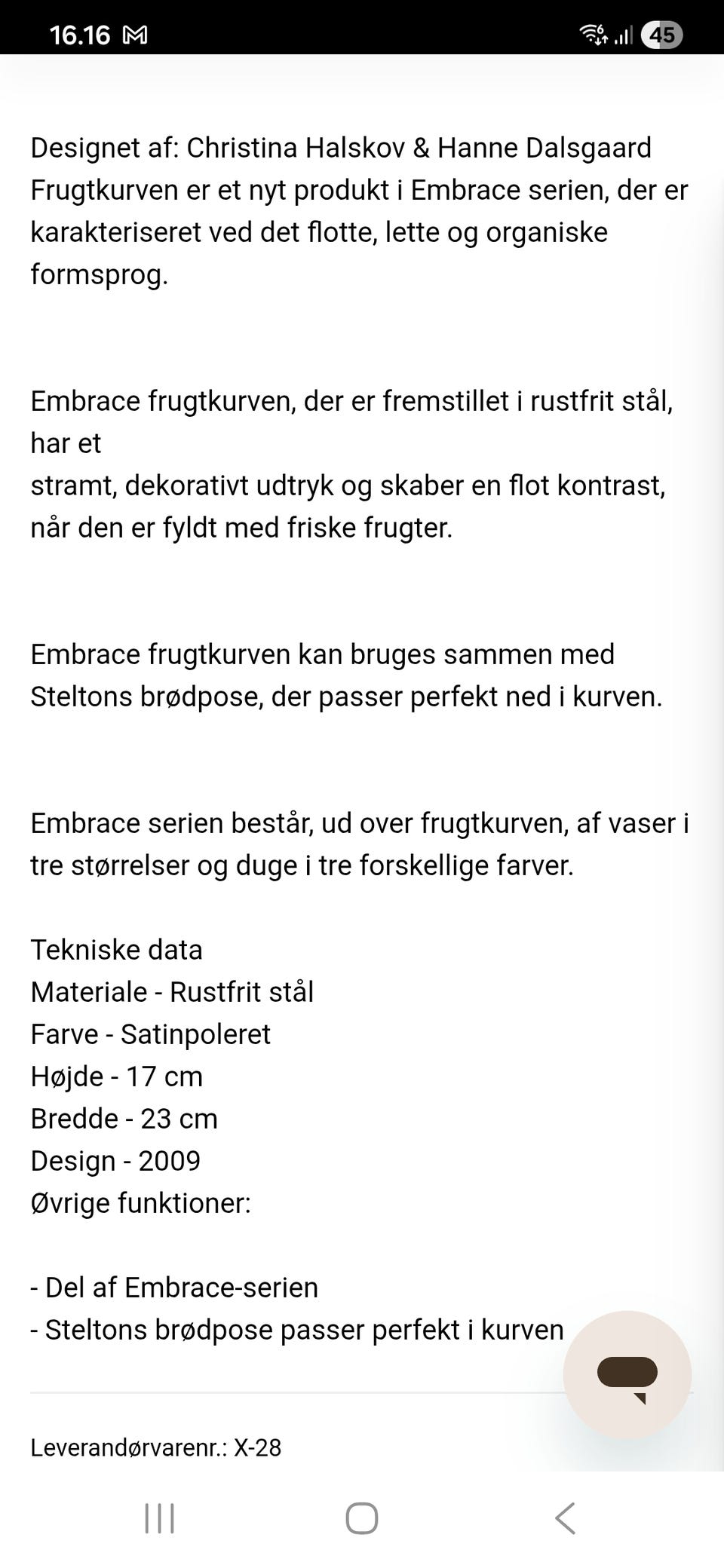
Task: Select the label Øvrige funktioner
Action: tap(143, 1203)
